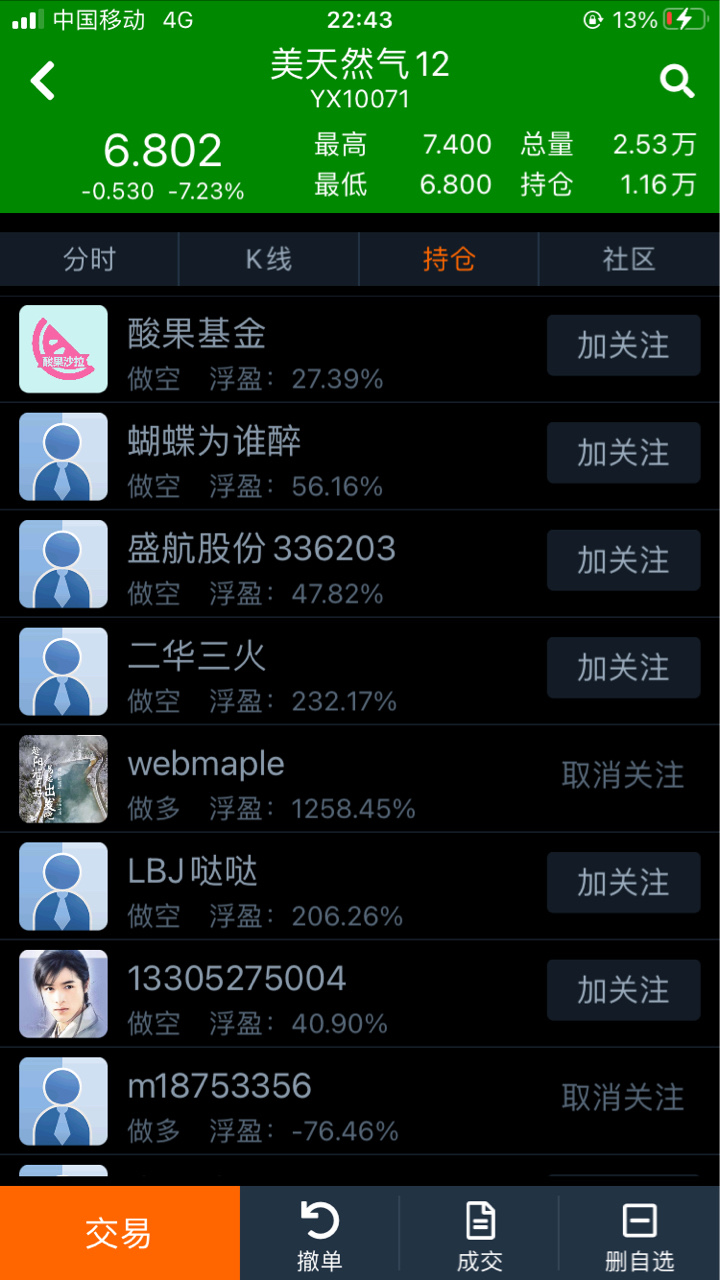Open the search magnifier icon

(x=677, y=81)
